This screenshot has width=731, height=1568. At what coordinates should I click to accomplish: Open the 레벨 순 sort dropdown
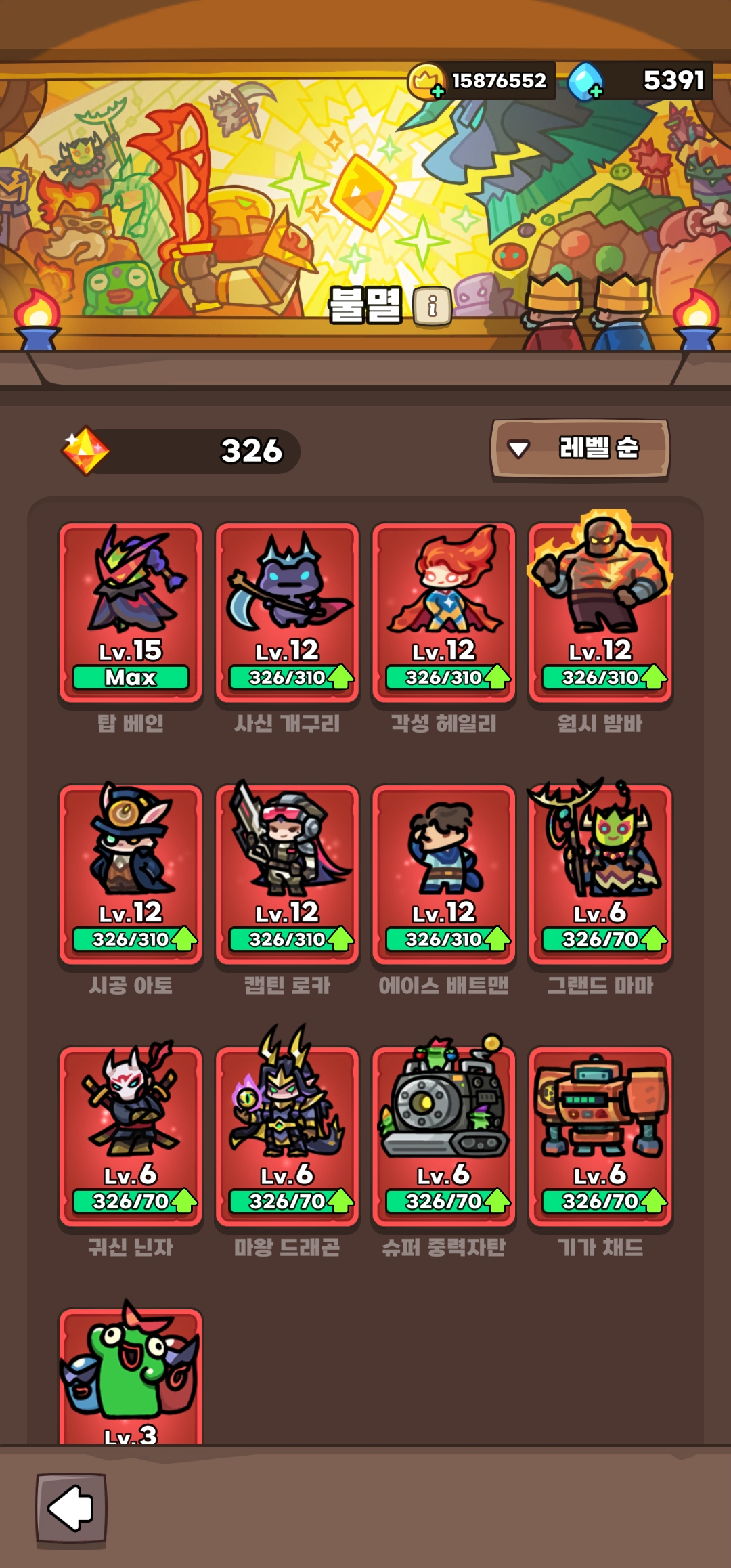[x=580, y=449]
